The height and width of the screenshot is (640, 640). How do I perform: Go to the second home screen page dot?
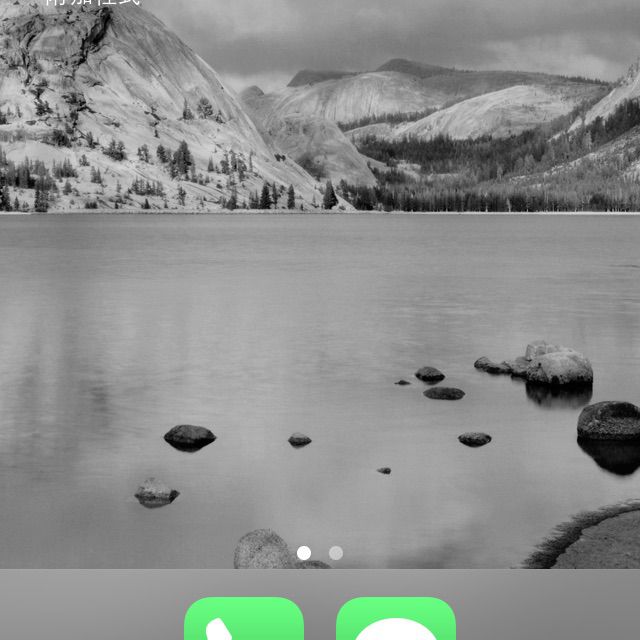tap(336, 553)
